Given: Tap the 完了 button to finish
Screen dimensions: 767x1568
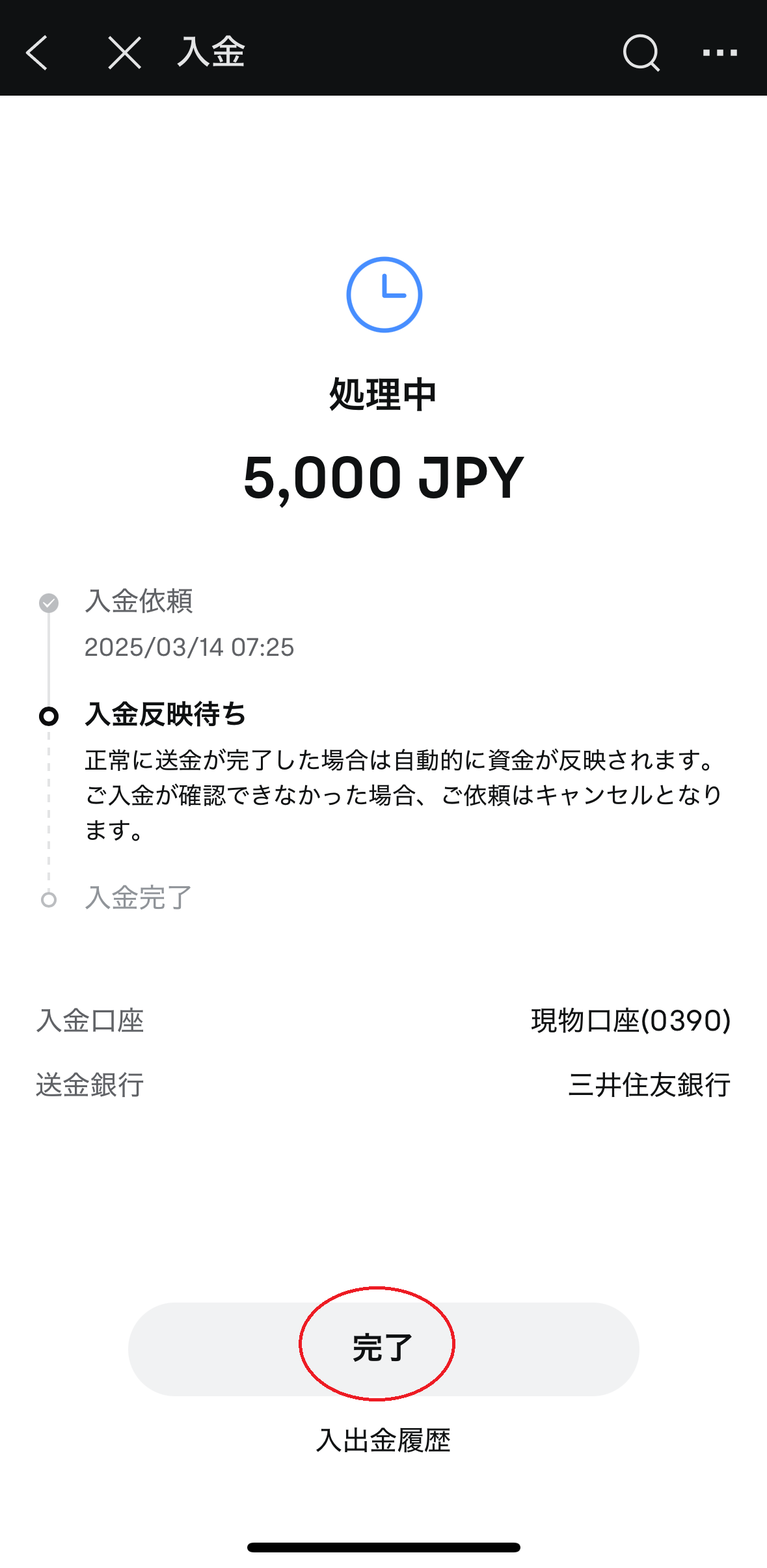Looking at the screenshot, I should [x=383, y=1349].
